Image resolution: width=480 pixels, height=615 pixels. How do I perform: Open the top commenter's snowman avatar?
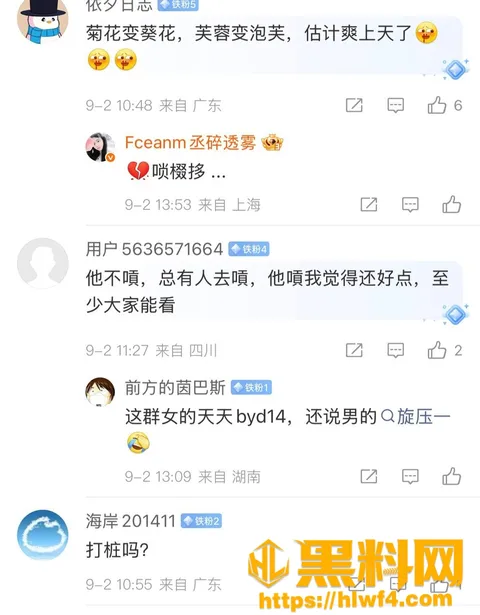click(43, 20)
